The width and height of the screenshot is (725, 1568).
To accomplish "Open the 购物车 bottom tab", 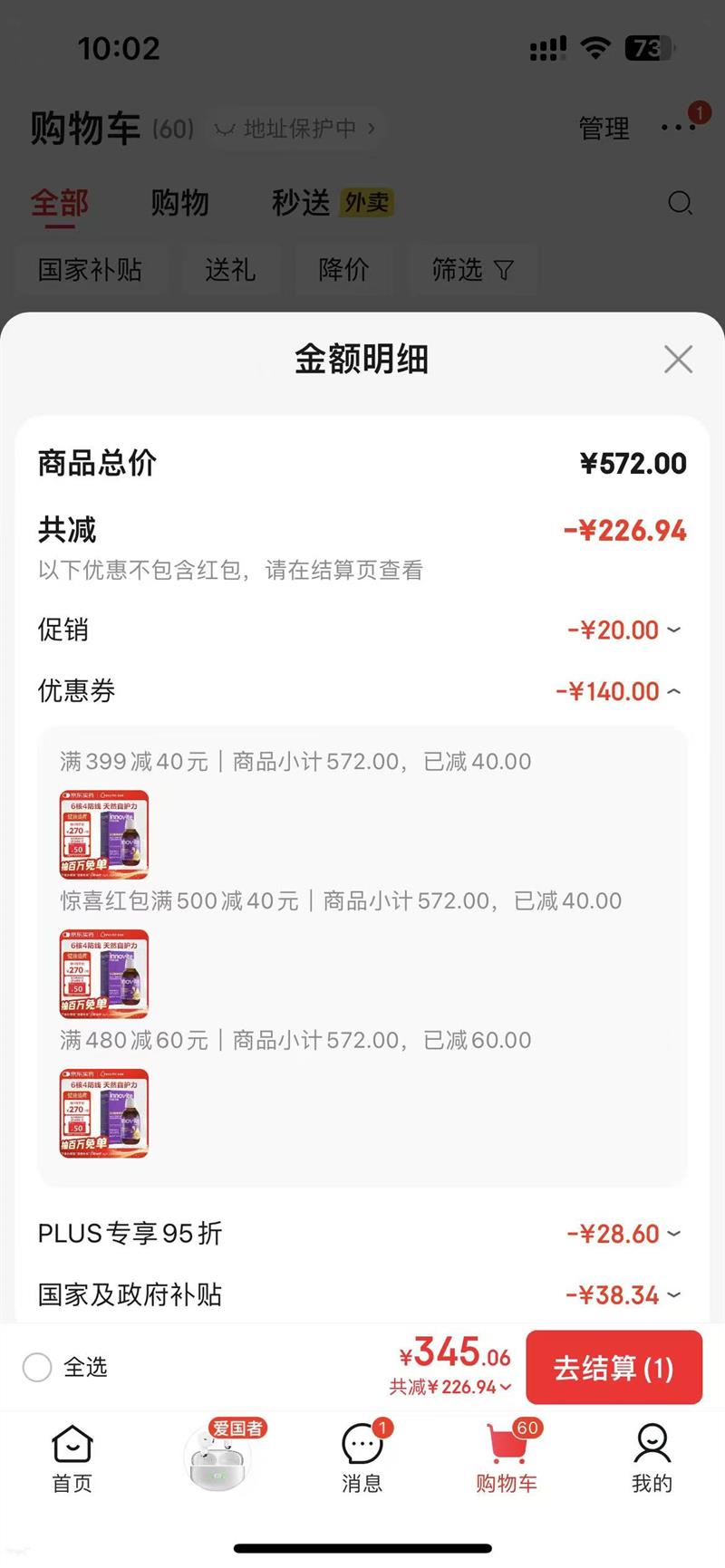I will click(x=507, y=1457).
